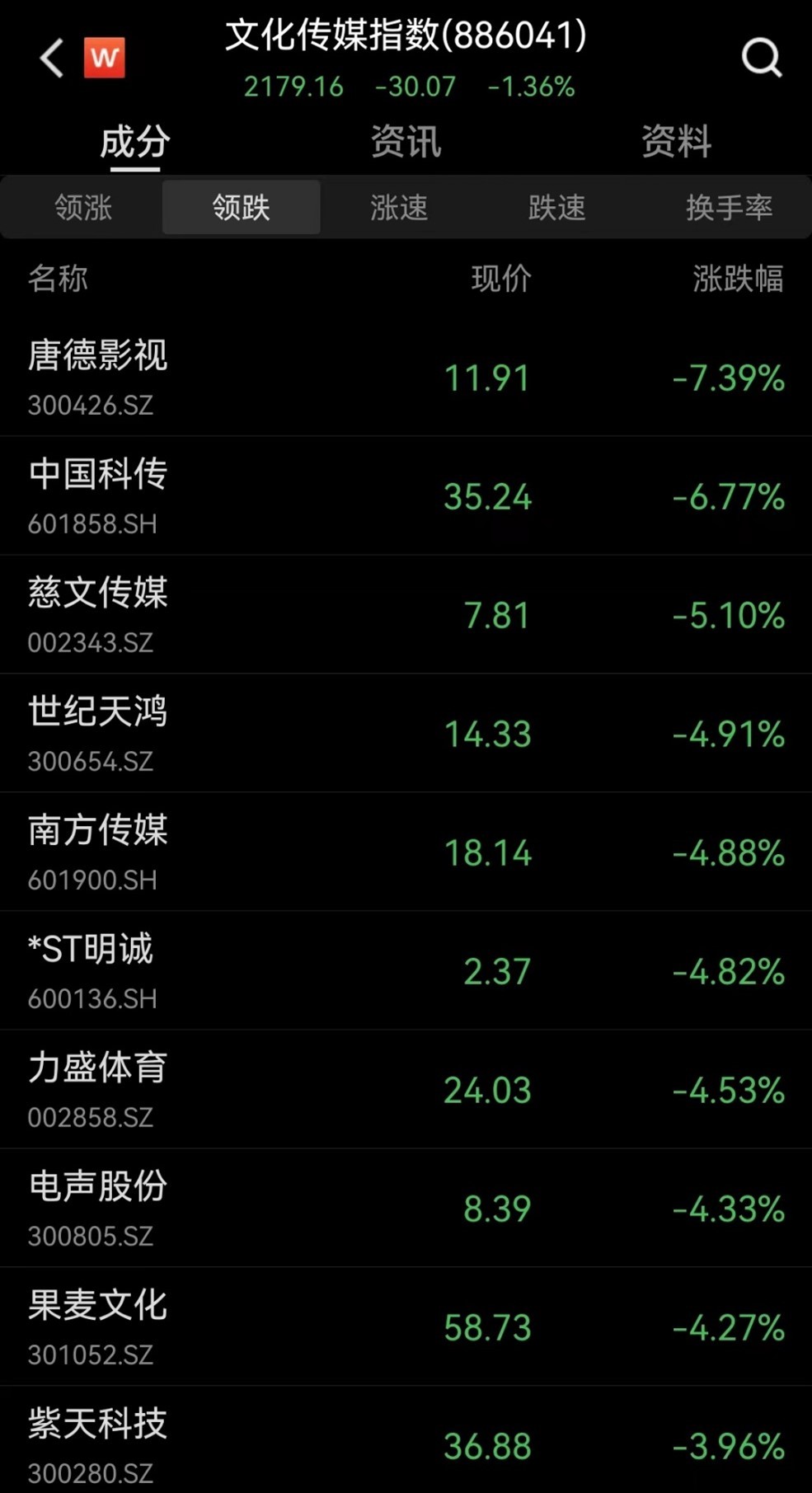812x1493 pixels.
Task: Open *ST明诚 stock details
Action: tap(406, 971)
